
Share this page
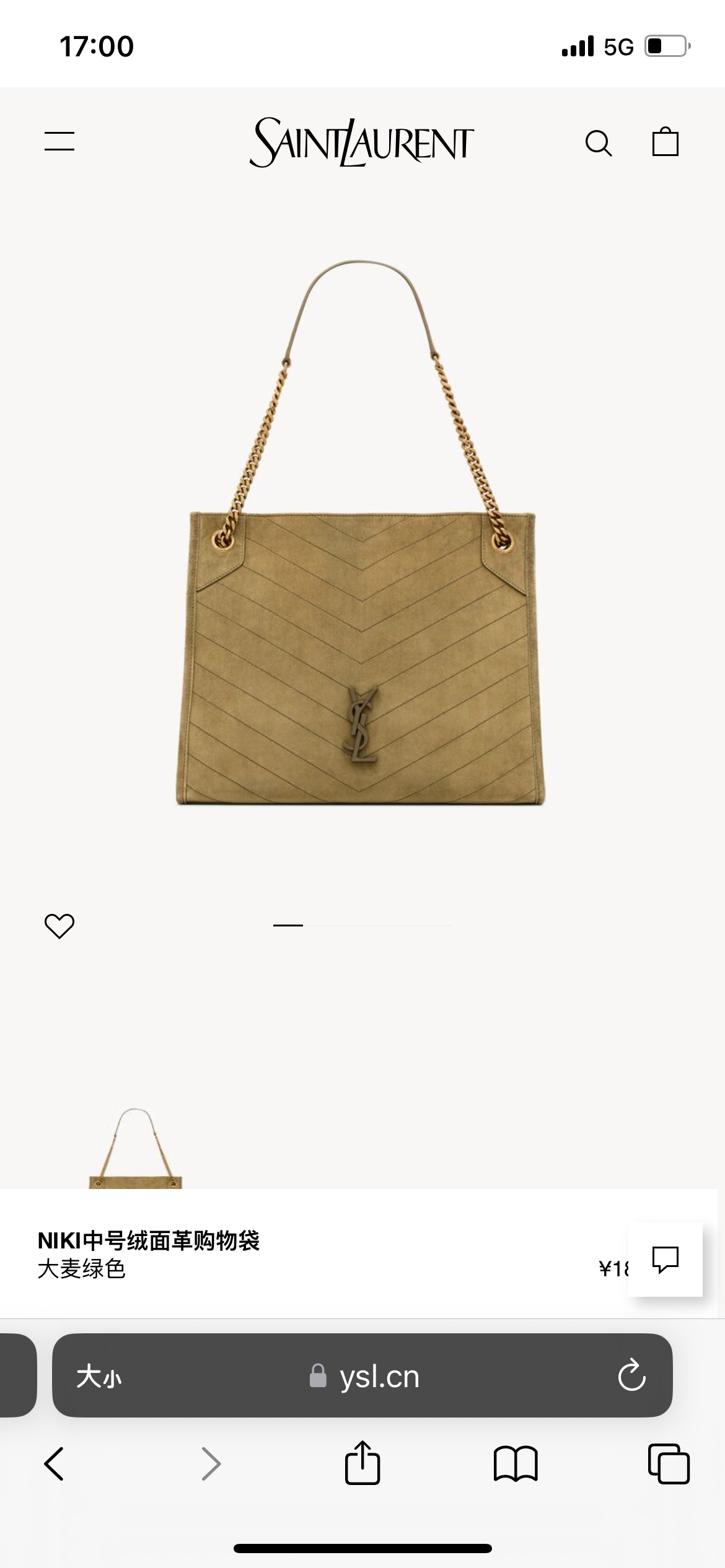pyautogui.click(x=362, y=1464)
